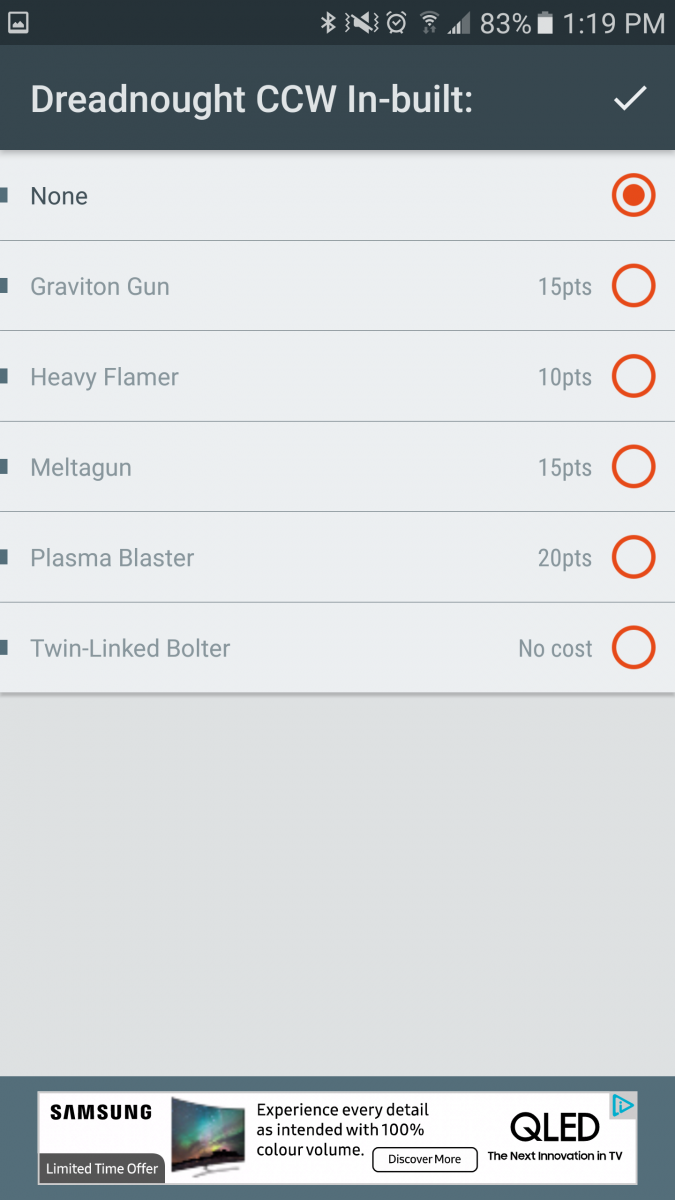Choose Graviton Gun for 15pts
Screen dimensions: 675x1200
coord(633,286)
